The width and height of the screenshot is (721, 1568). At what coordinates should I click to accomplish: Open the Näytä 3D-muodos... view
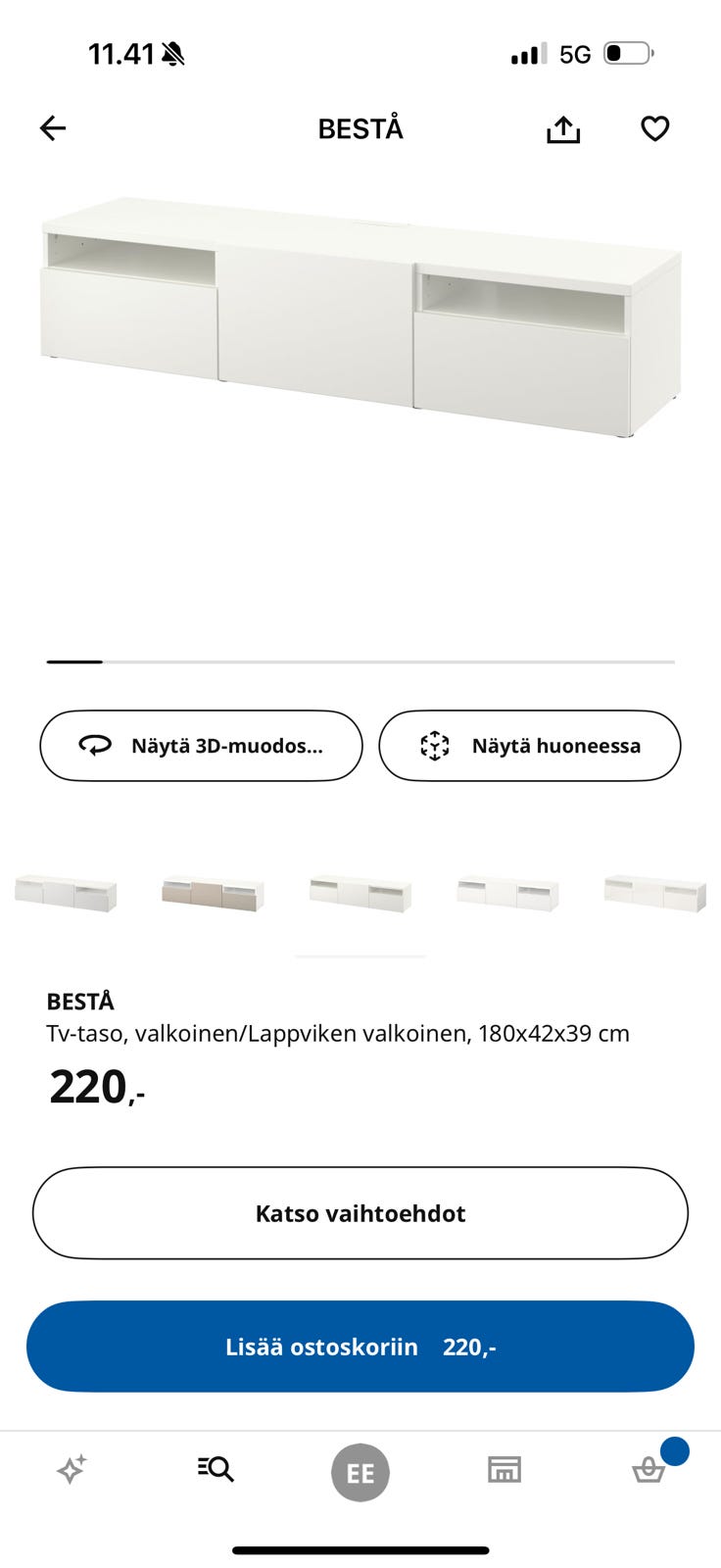pyautogui.click(x=201, y=746)
